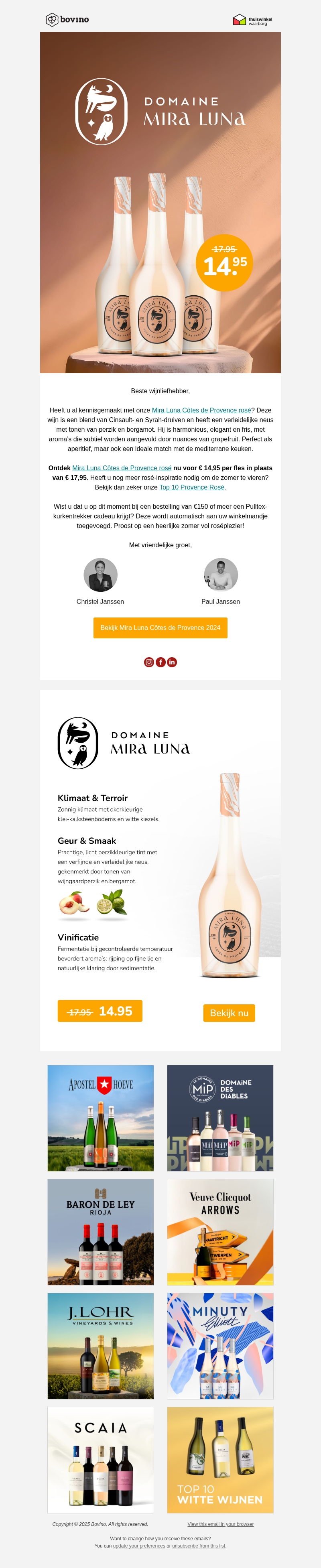Tap Bekijk Mira Luna Côtes de Provence 2024 button
Screen dimensions: 321x1568
[x=160, y=628]
